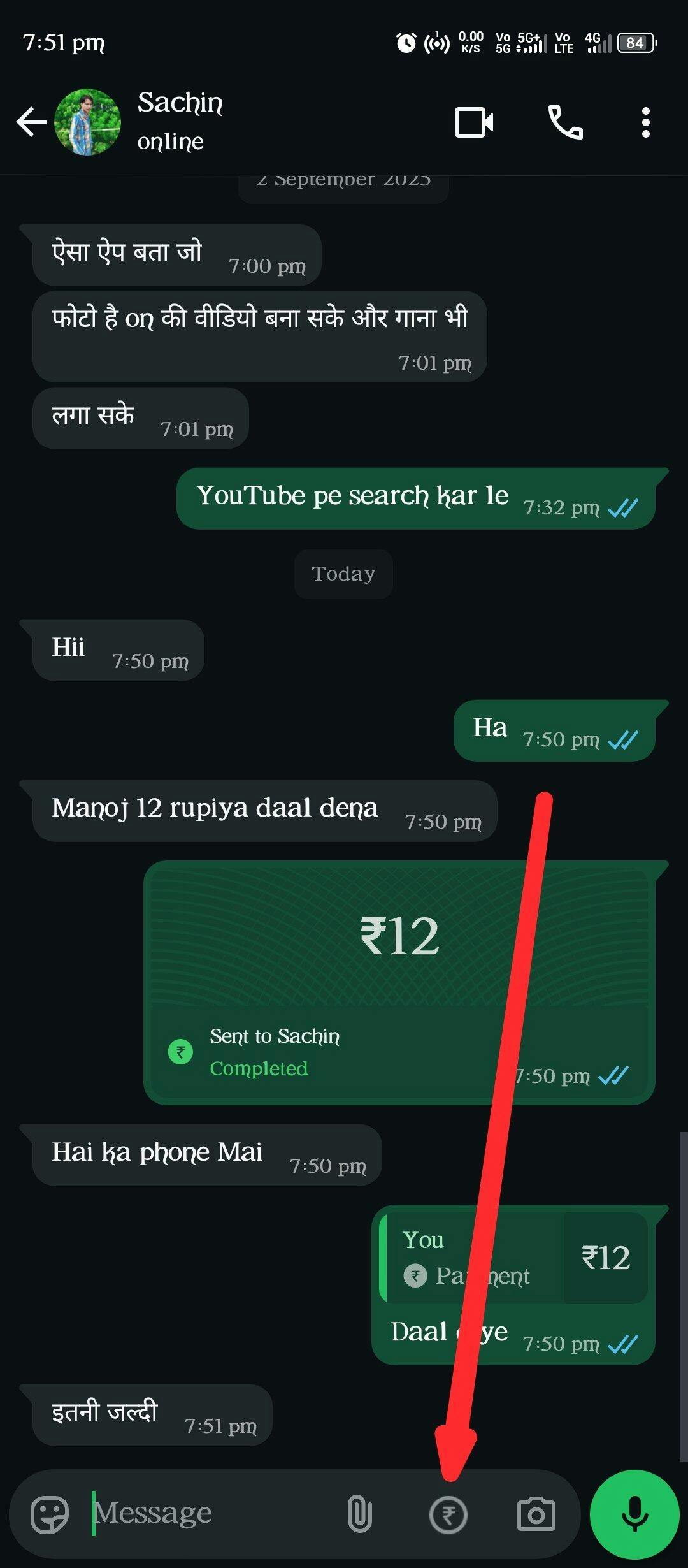Focus the Message text field

pyautogui.click(x=213, y=1513)
